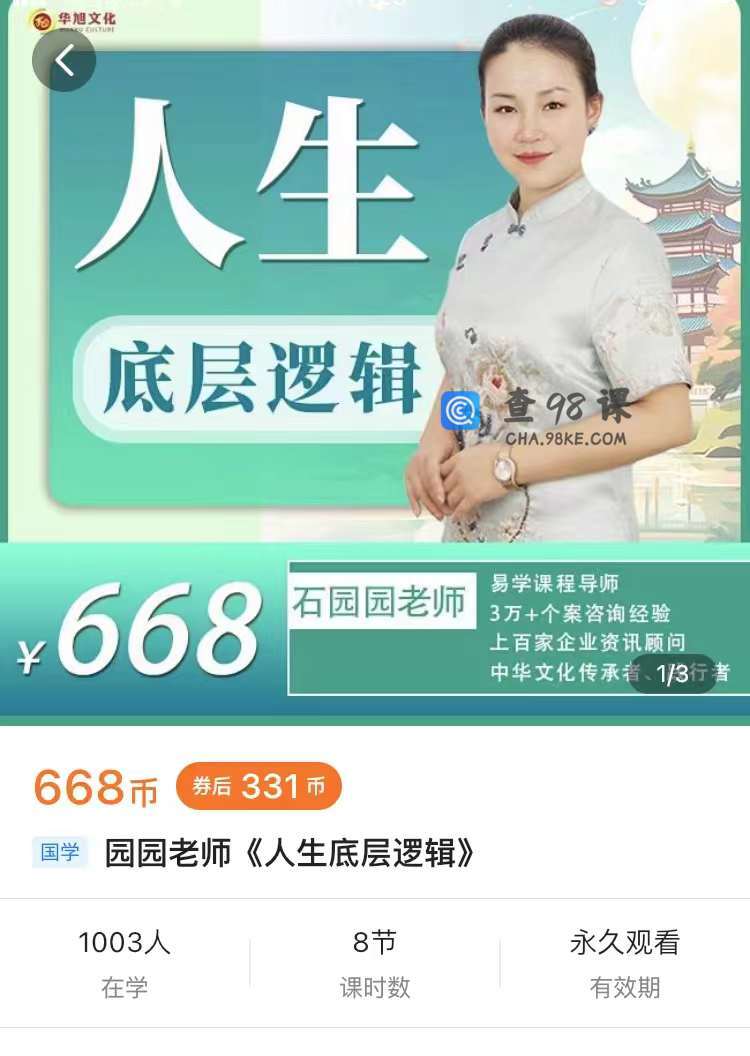Viewport: 750px width, 1056px height.
Task: Go back using the arrow icon
Action: (64, 61)
